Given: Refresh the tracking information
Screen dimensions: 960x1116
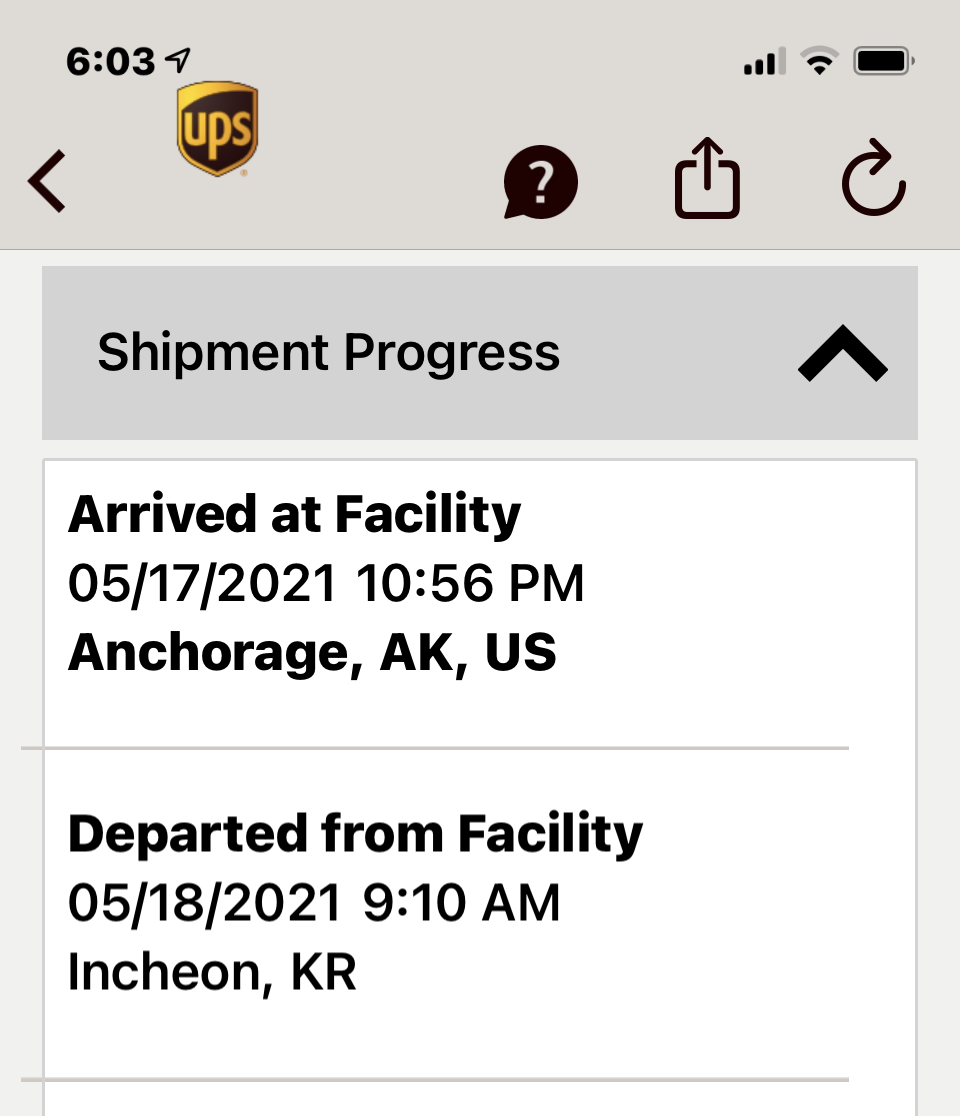Looking at the screenshot, I should coord(873,181).
